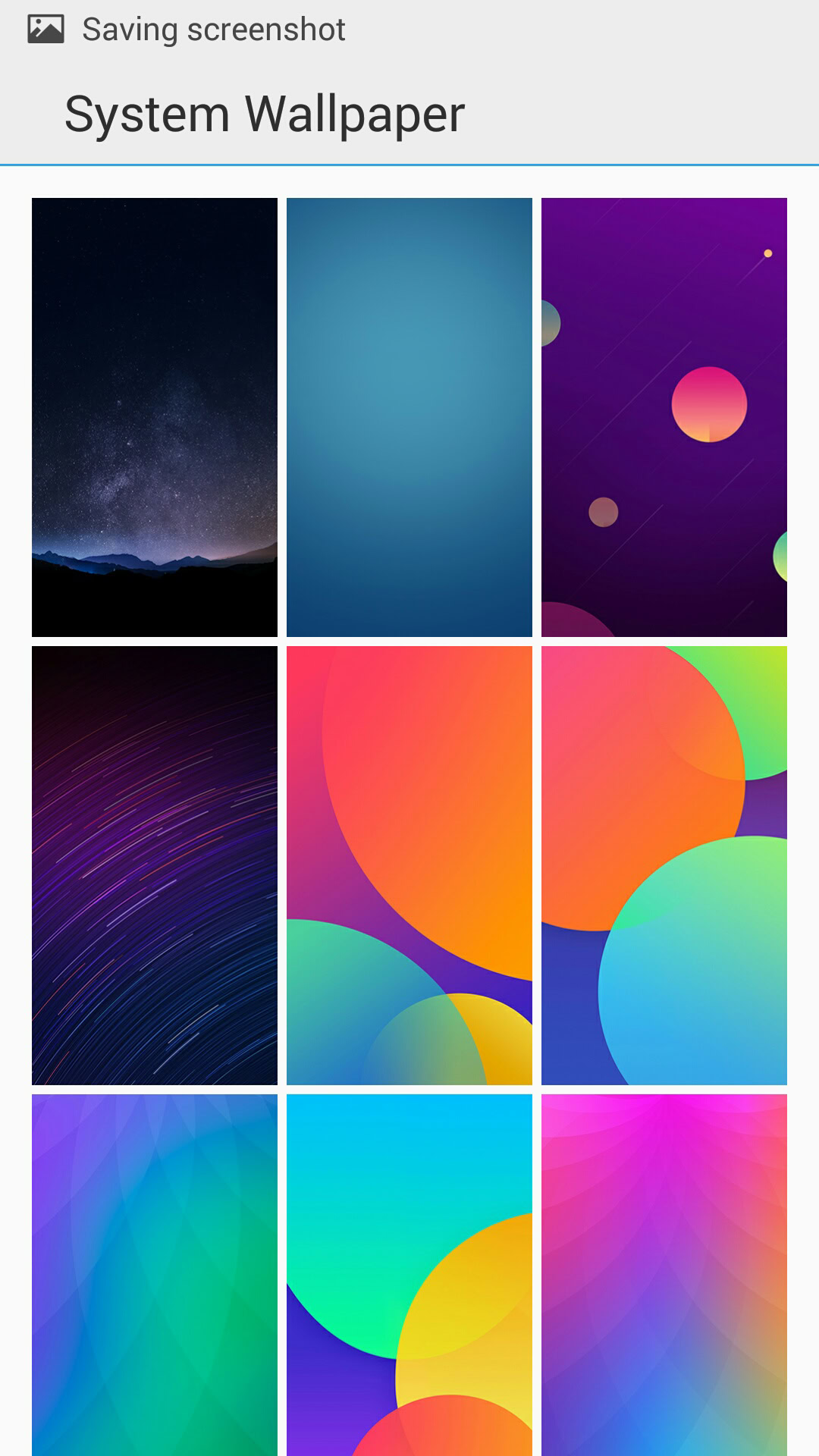The height and width of the screenshot is (1456, 819).
Task: Open the purple to green gradient wallpaper
Action: (155, 1274)
